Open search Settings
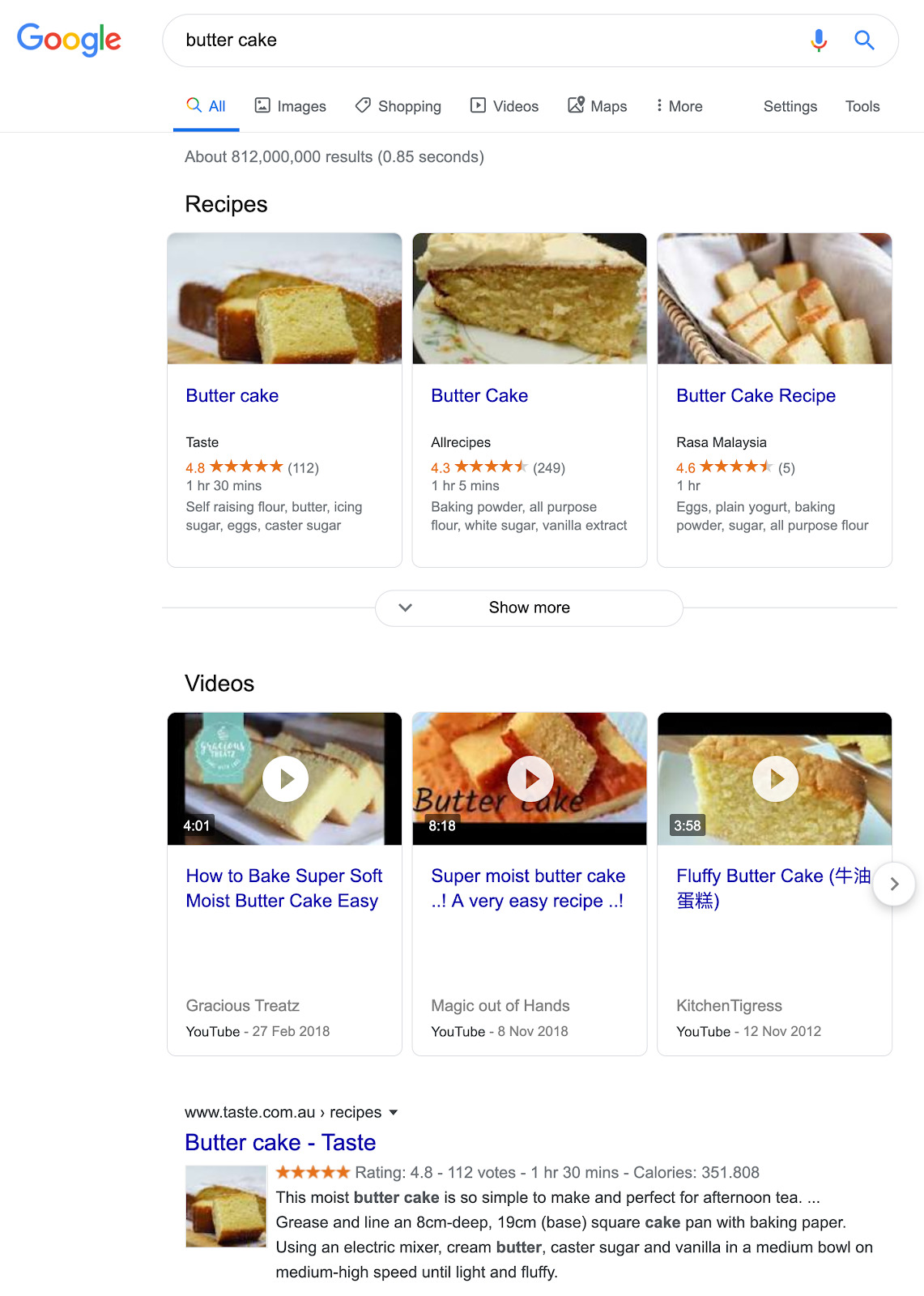The height and width of the screenshot is (1296, 924). 790,106
